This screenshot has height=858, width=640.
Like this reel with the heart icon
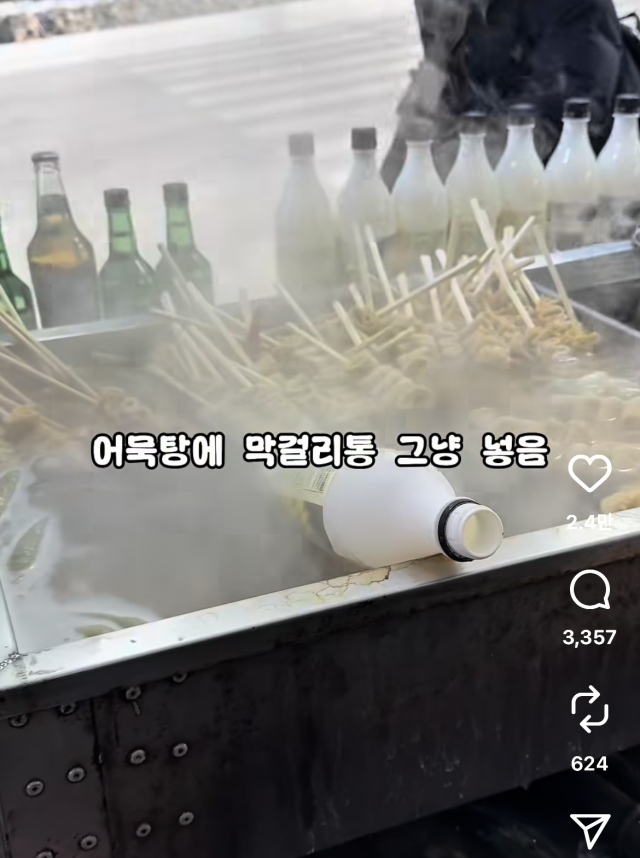click(589, 473)
